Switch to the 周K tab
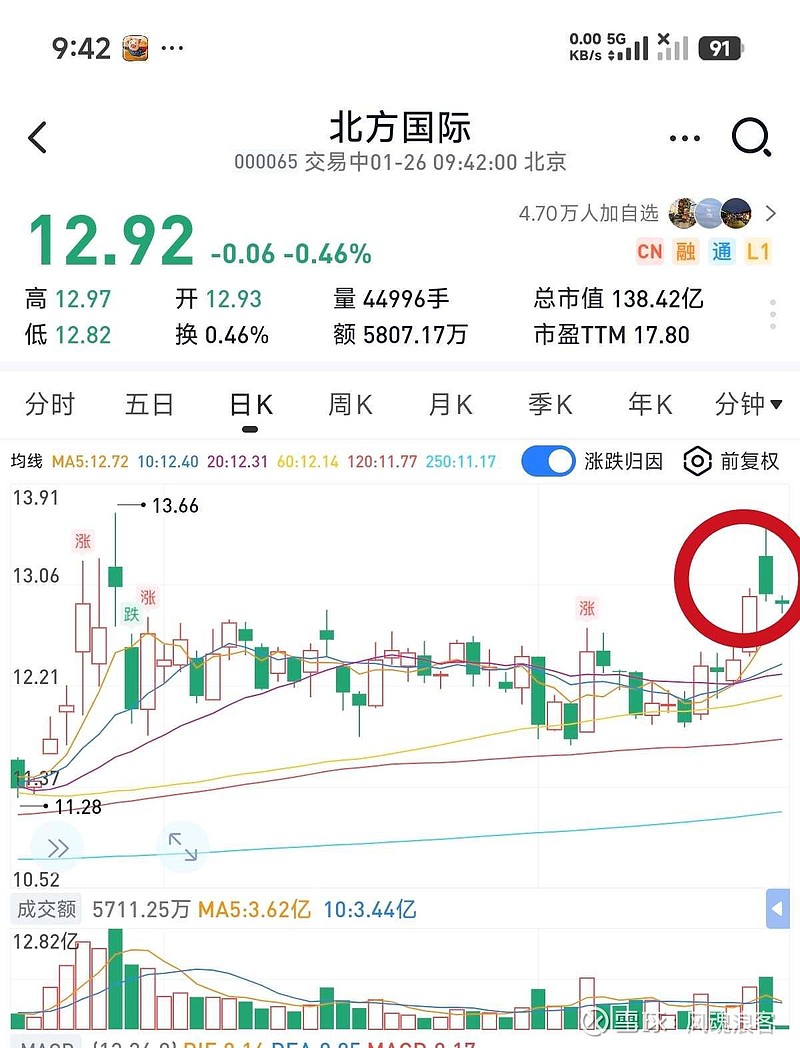Screen dimensions: 800x1048 [349, 404]
